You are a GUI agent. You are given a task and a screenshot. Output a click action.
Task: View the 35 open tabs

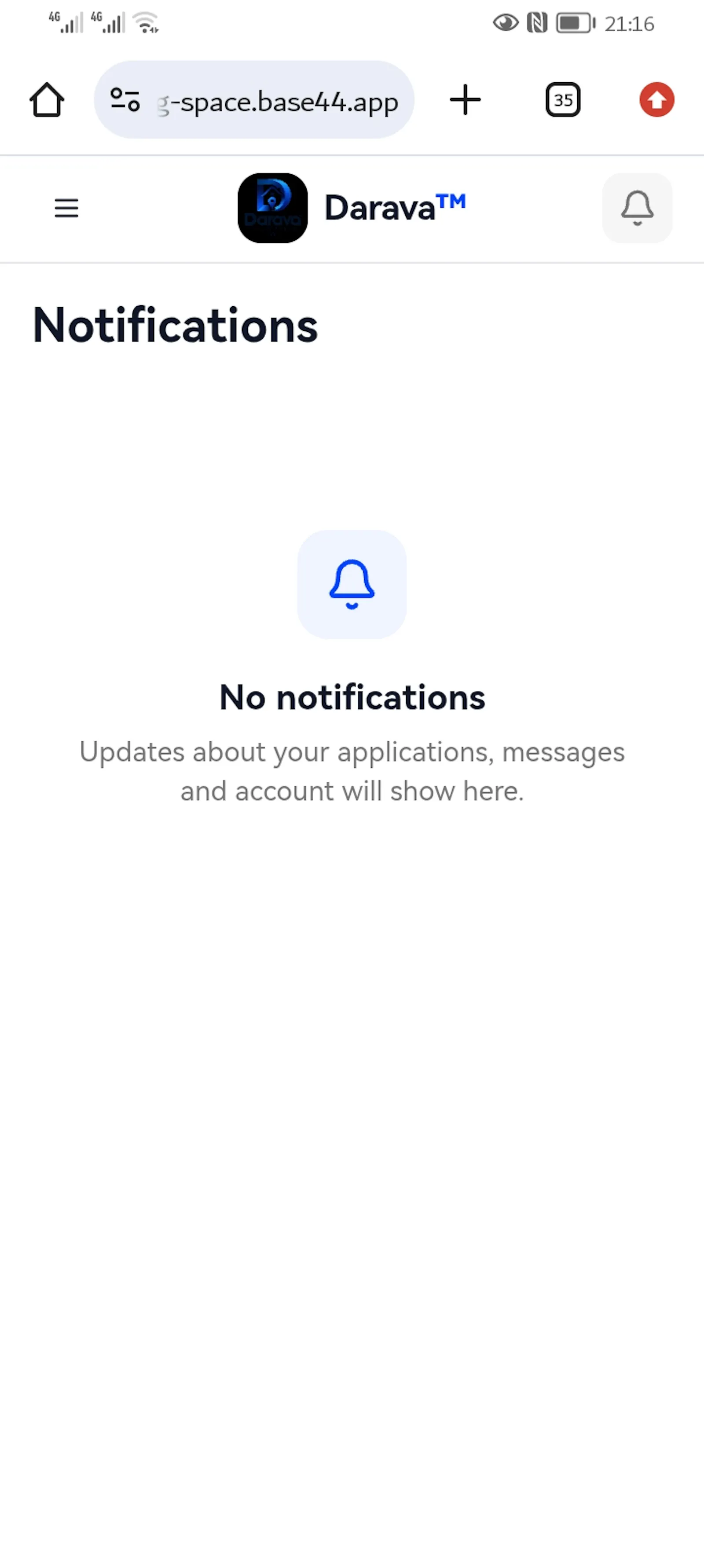point(563,100)
